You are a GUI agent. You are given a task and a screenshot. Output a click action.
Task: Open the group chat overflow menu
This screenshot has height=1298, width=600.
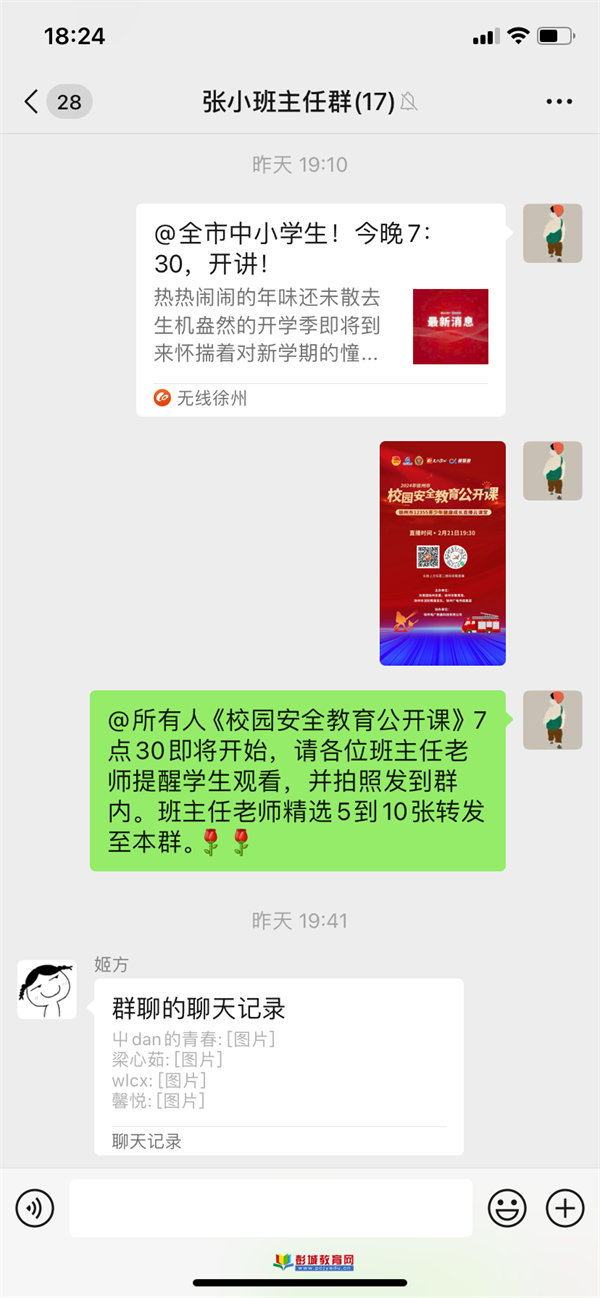pos(559,101)
